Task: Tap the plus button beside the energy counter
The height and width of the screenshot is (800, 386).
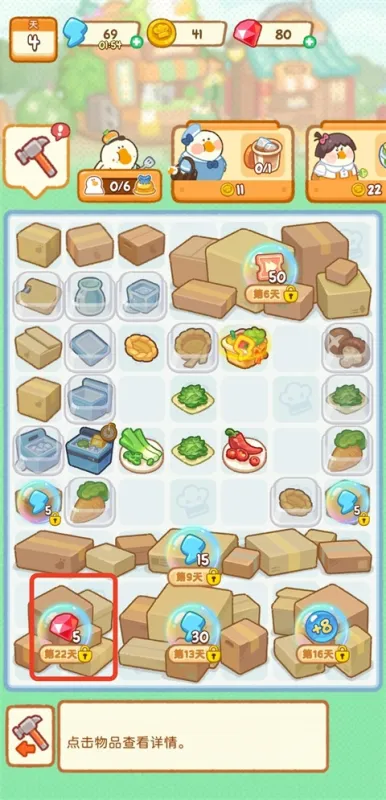Action: point(136,42)
